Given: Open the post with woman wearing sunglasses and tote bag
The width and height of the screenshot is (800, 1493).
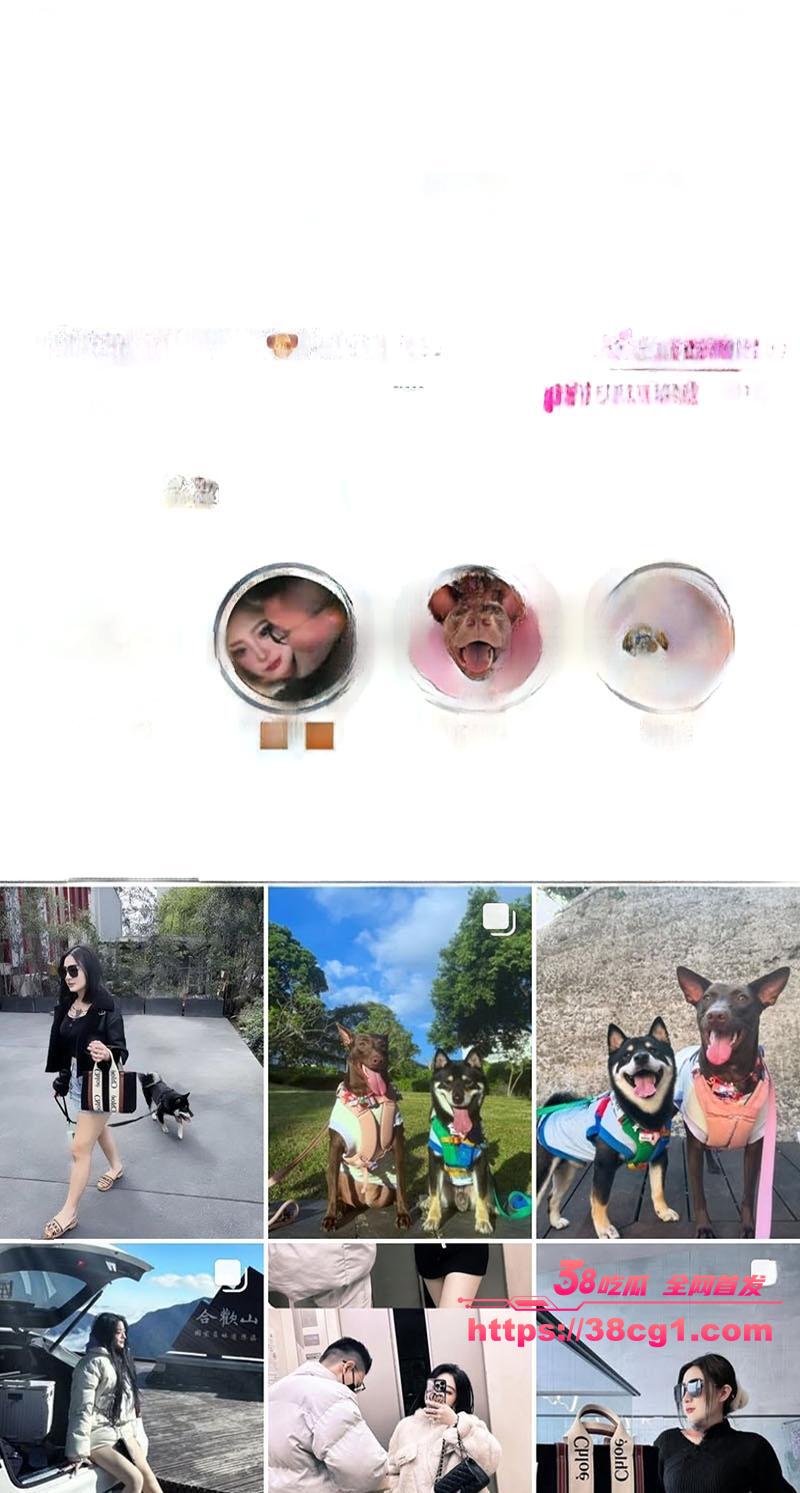Looking at the screenshot, I should click(668, 1400).
